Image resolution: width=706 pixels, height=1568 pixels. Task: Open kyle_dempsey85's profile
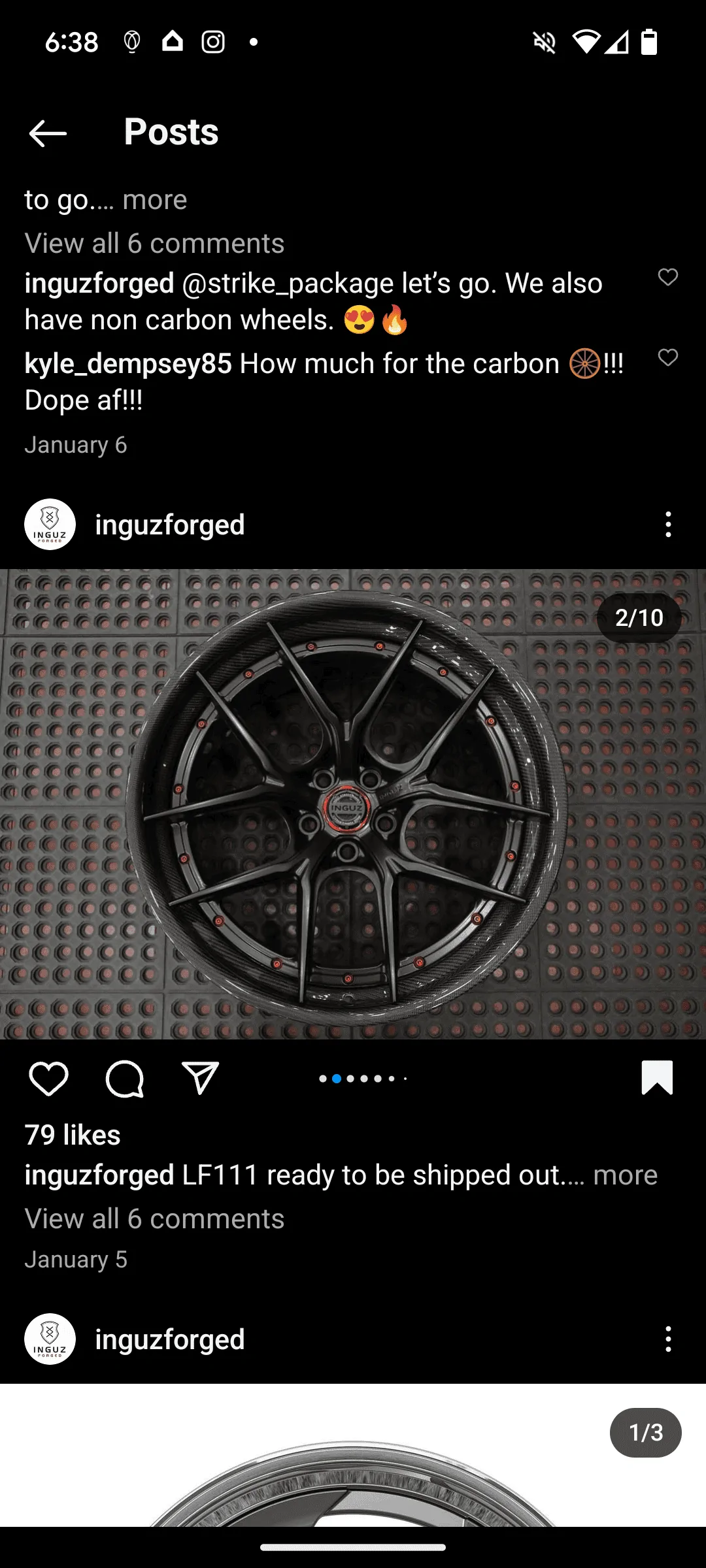(x=128, y=364)
